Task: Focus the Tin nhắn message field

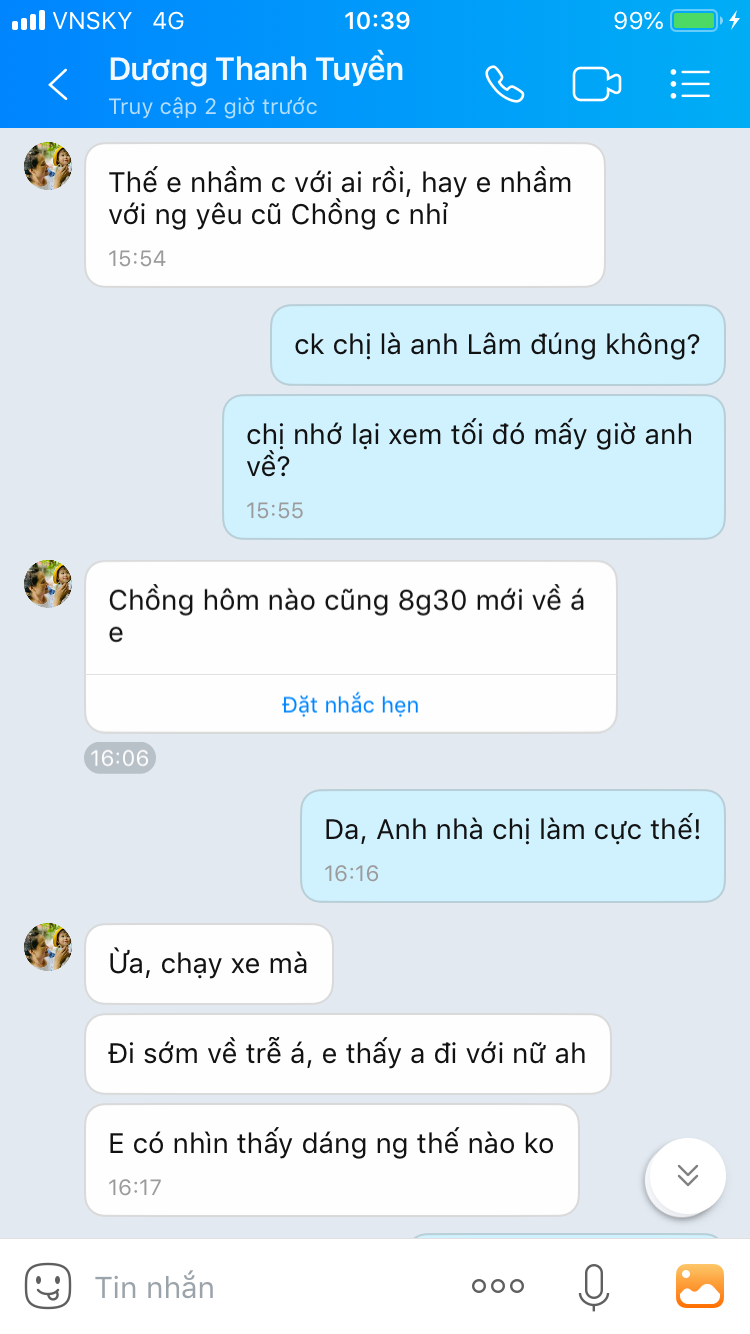Action: [x=270, y=1287]
